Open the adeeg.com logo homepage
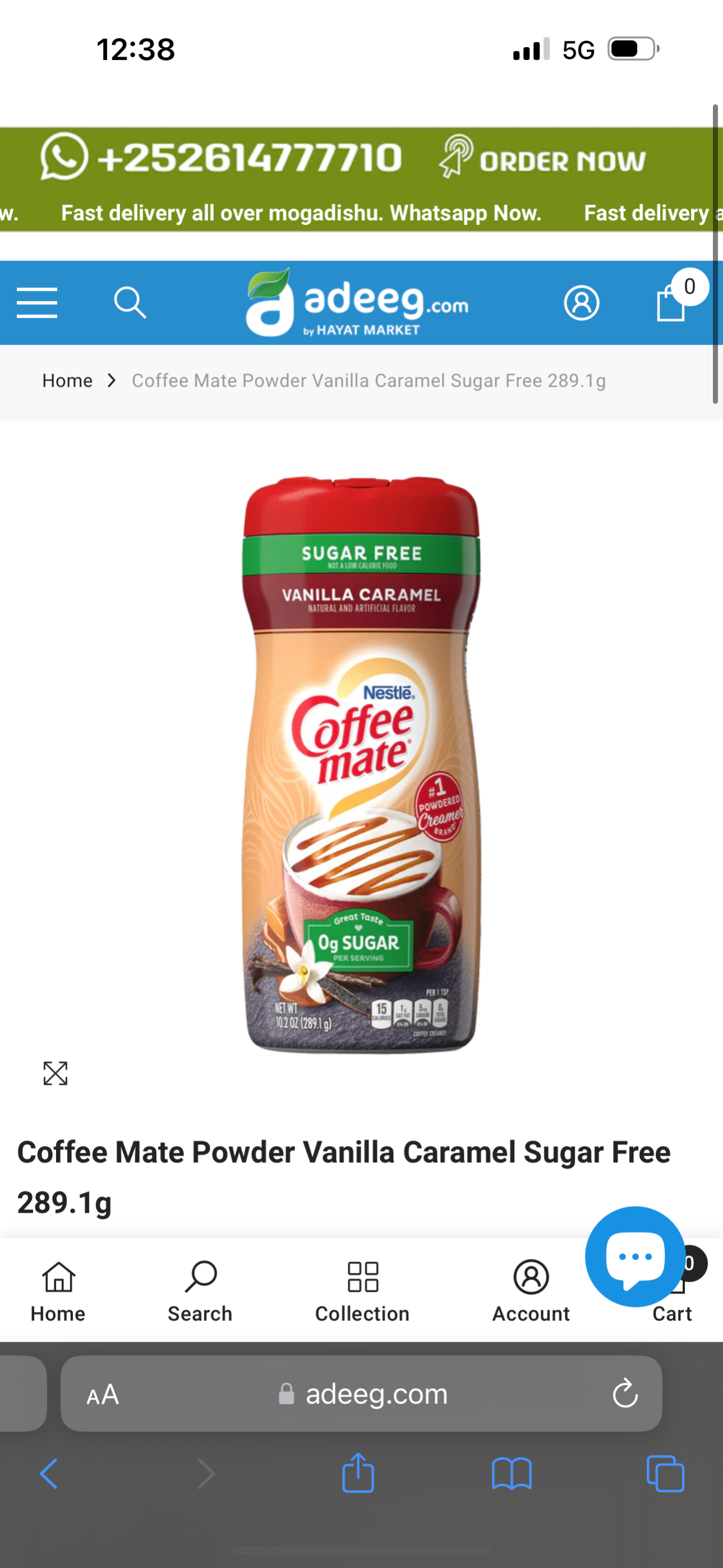 358,302
